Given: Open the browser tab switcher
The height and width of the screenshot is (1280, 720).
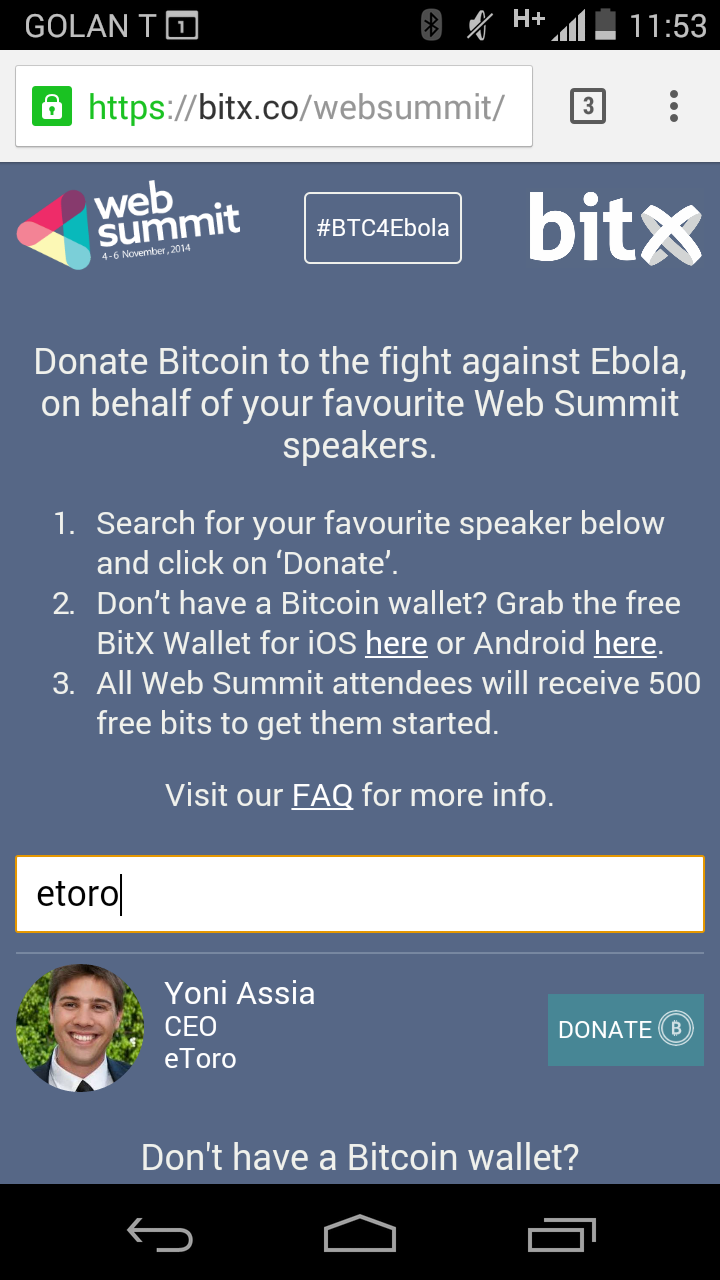Looking at the screenshot, I should pyautogui.click(x=588, y=106).
